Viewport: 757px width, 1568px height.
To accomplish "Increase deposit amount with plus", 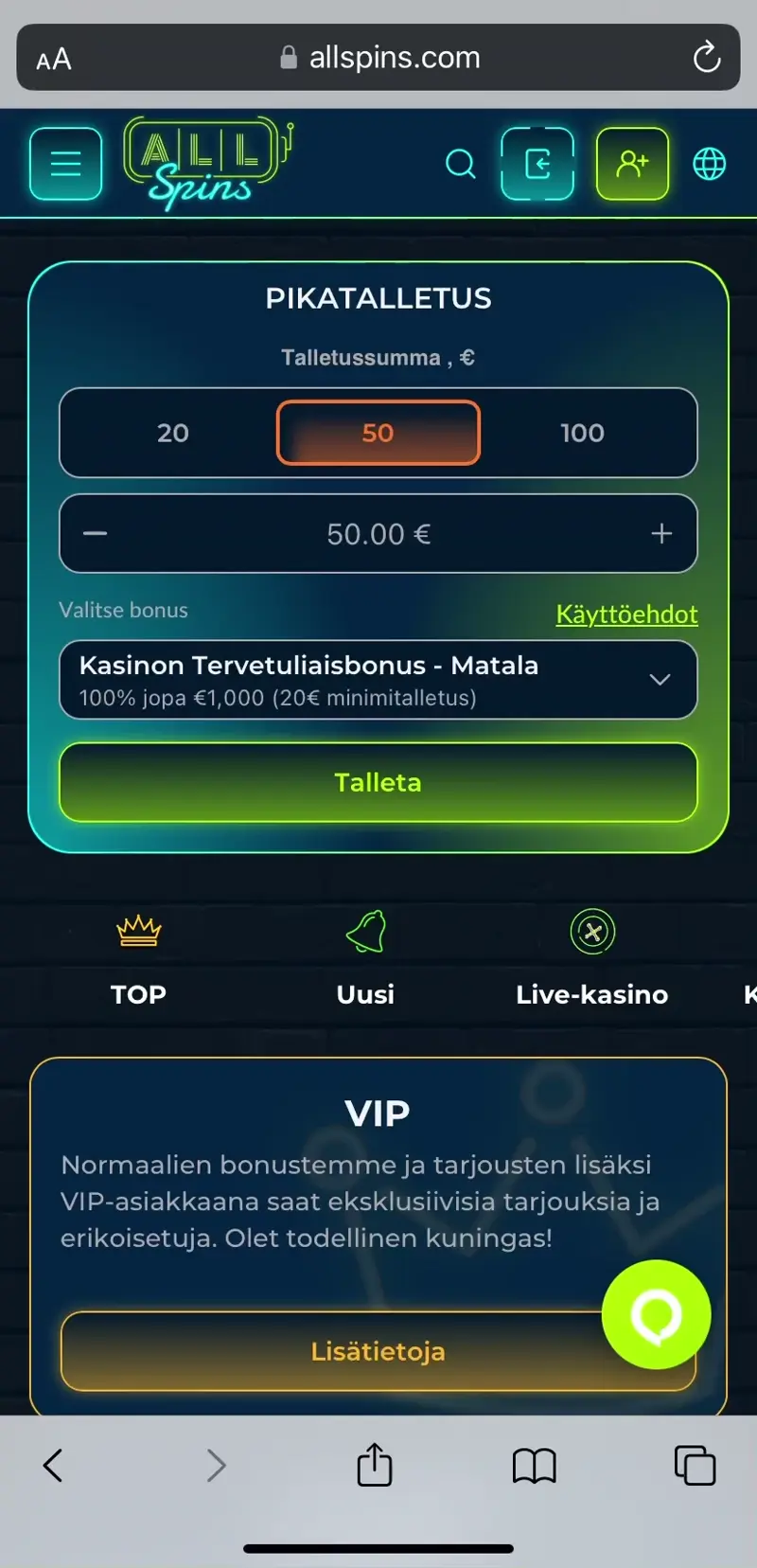I will click(x=661, y=534).
